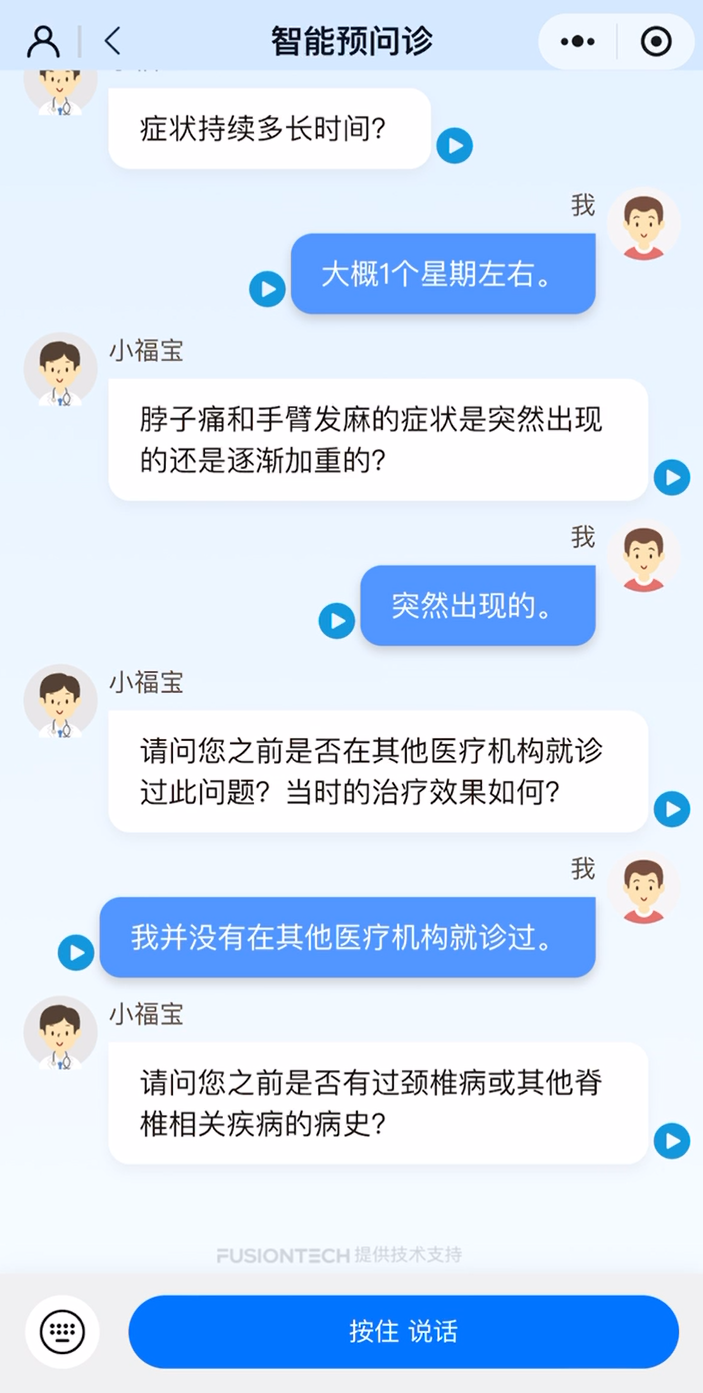The image size is (703, 1393).
Task: Tap the '按住 说话' voice button
Action: click(x=403, y=1331)
